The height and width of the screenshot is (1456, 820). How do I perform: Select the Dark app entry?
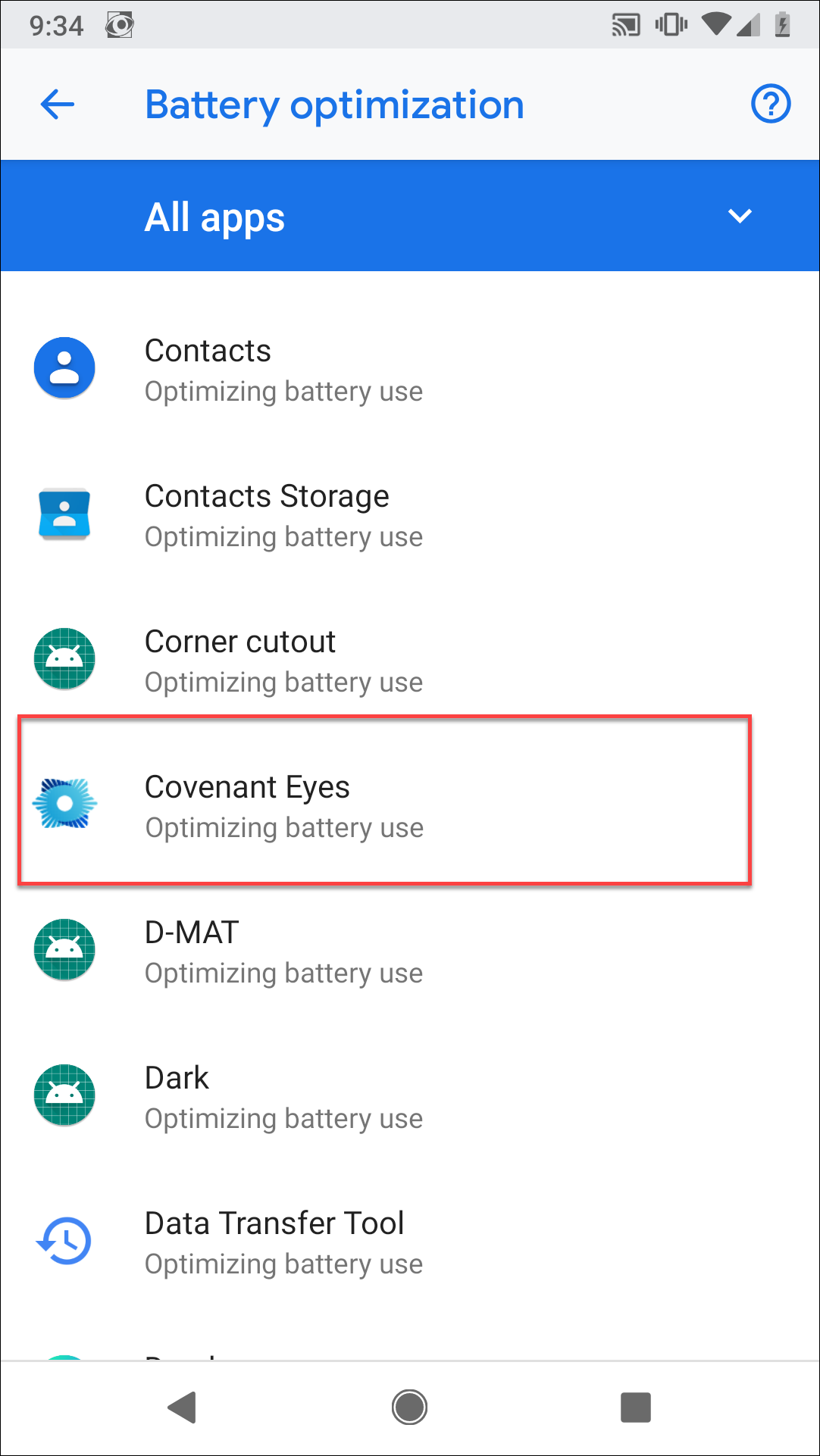pos(410,1096)
